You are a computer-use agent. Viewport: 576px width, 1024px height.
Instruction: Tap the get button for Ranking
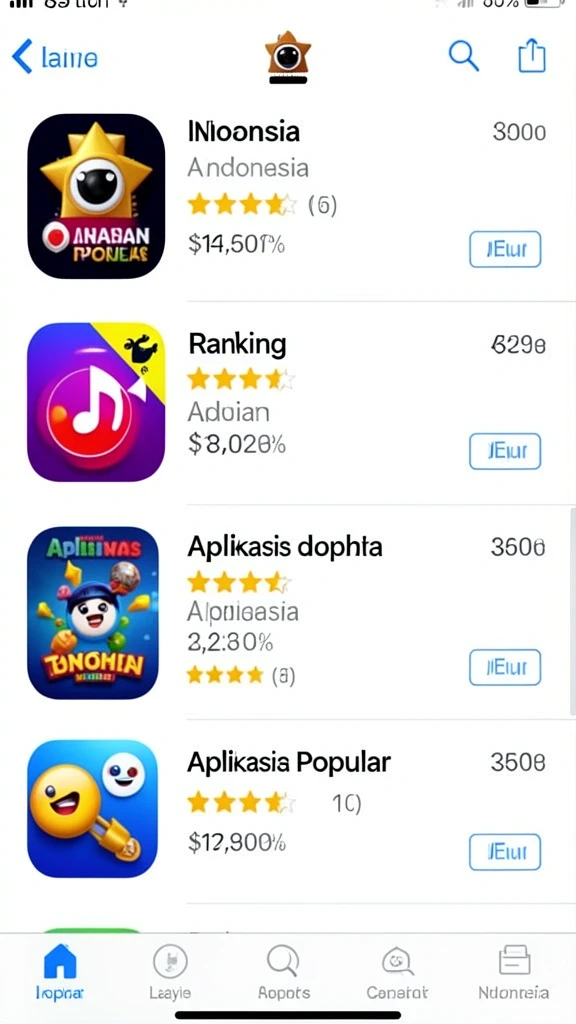click(x=505, y=451)
